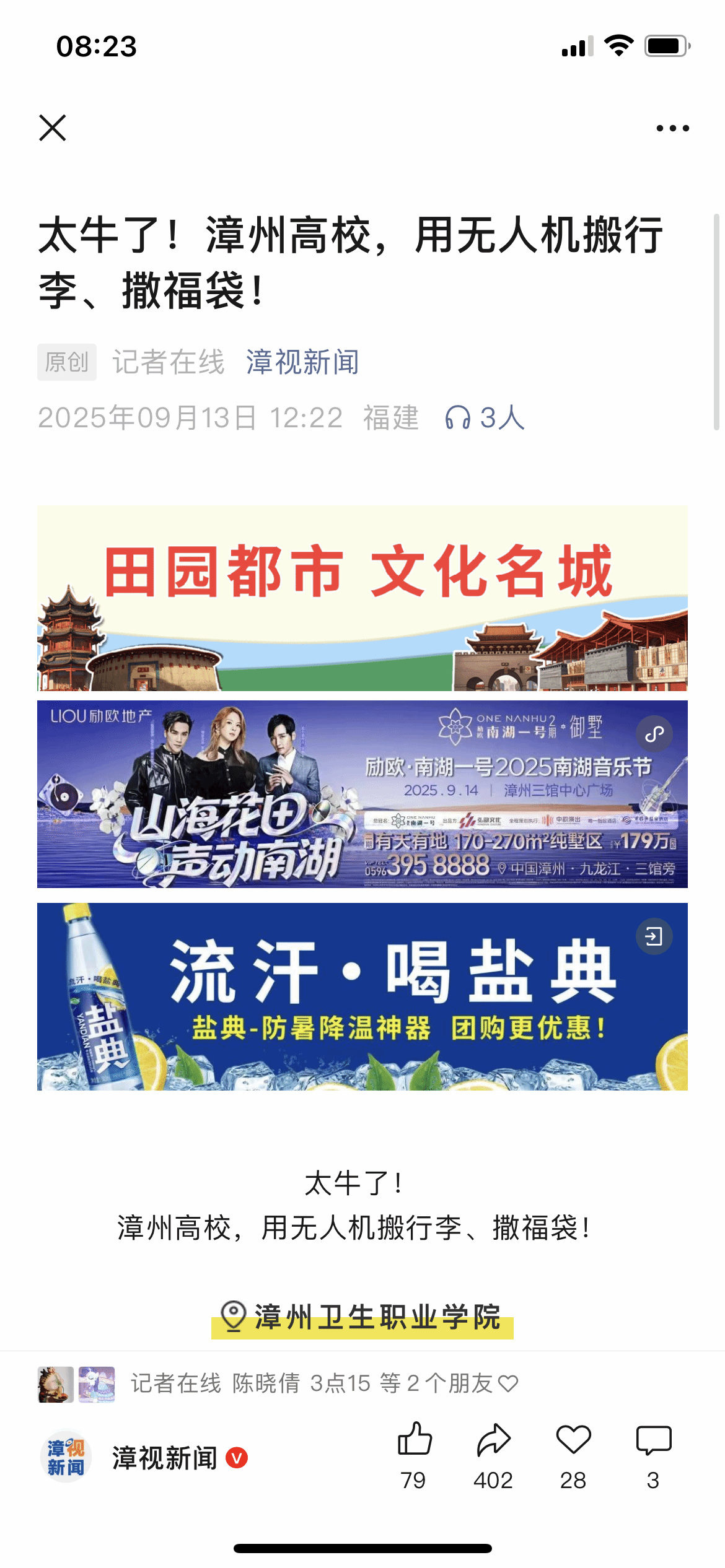725x1568 pixels.
Task: Open the three-dot overflow menu
Action: [x=672, y=128]
